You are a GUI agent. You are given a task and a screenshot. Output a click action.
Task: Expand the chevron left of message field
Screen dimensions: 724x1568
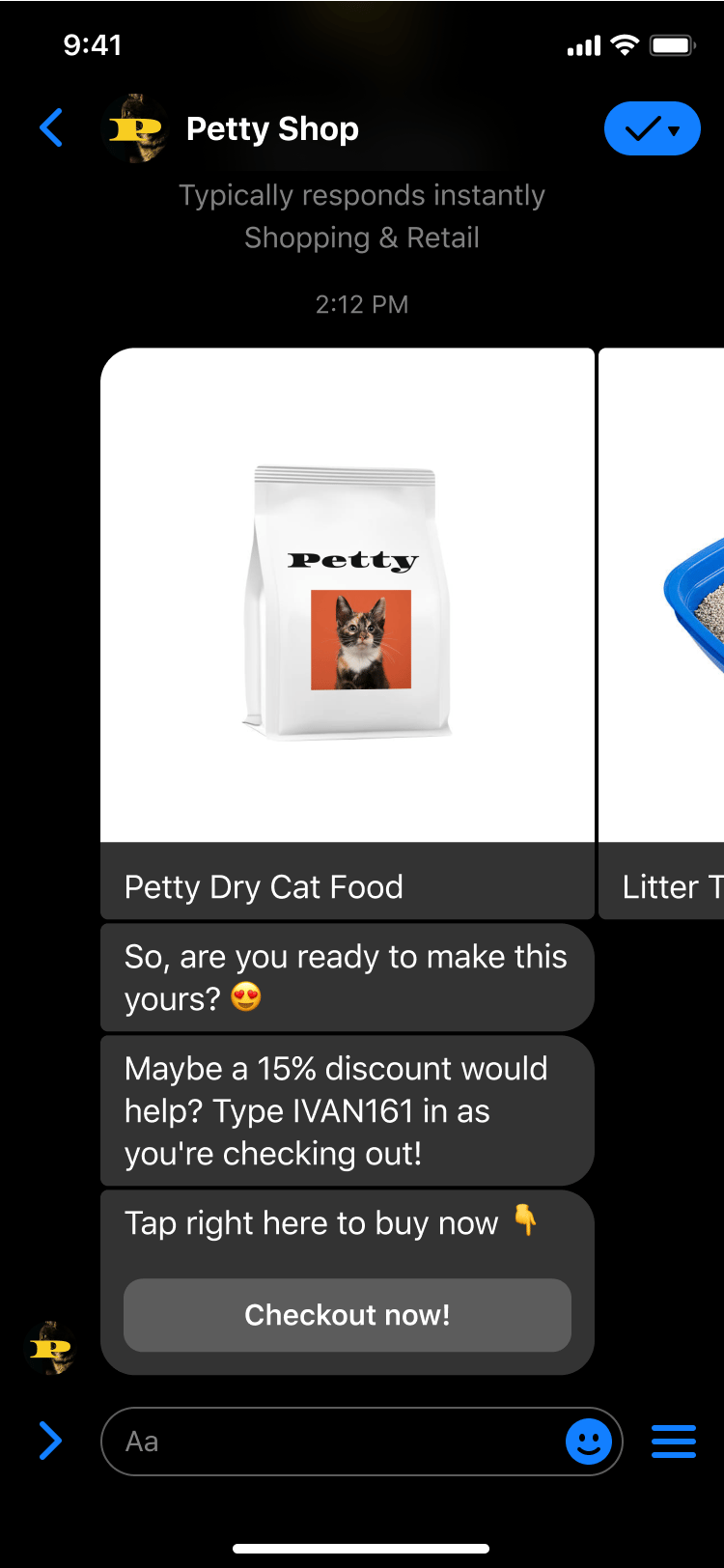point(50,1442)
